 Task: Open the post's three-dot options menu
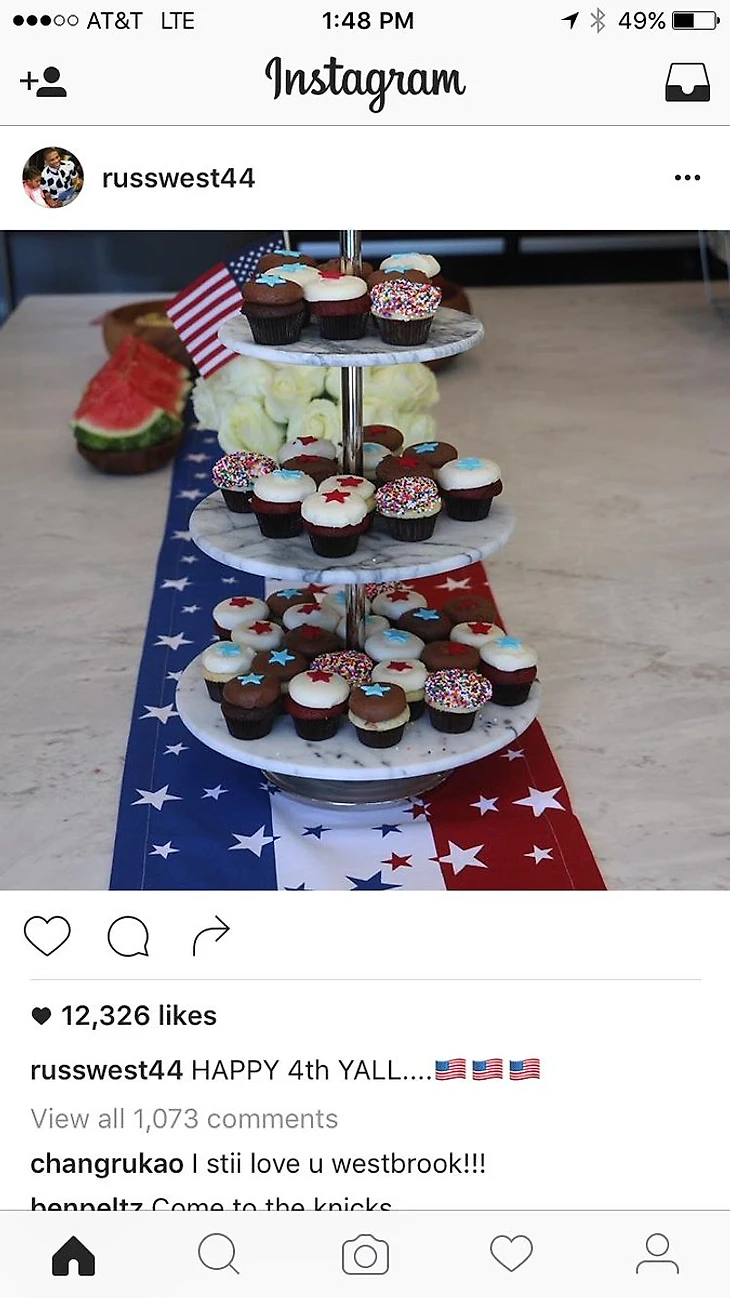point(687,178)
